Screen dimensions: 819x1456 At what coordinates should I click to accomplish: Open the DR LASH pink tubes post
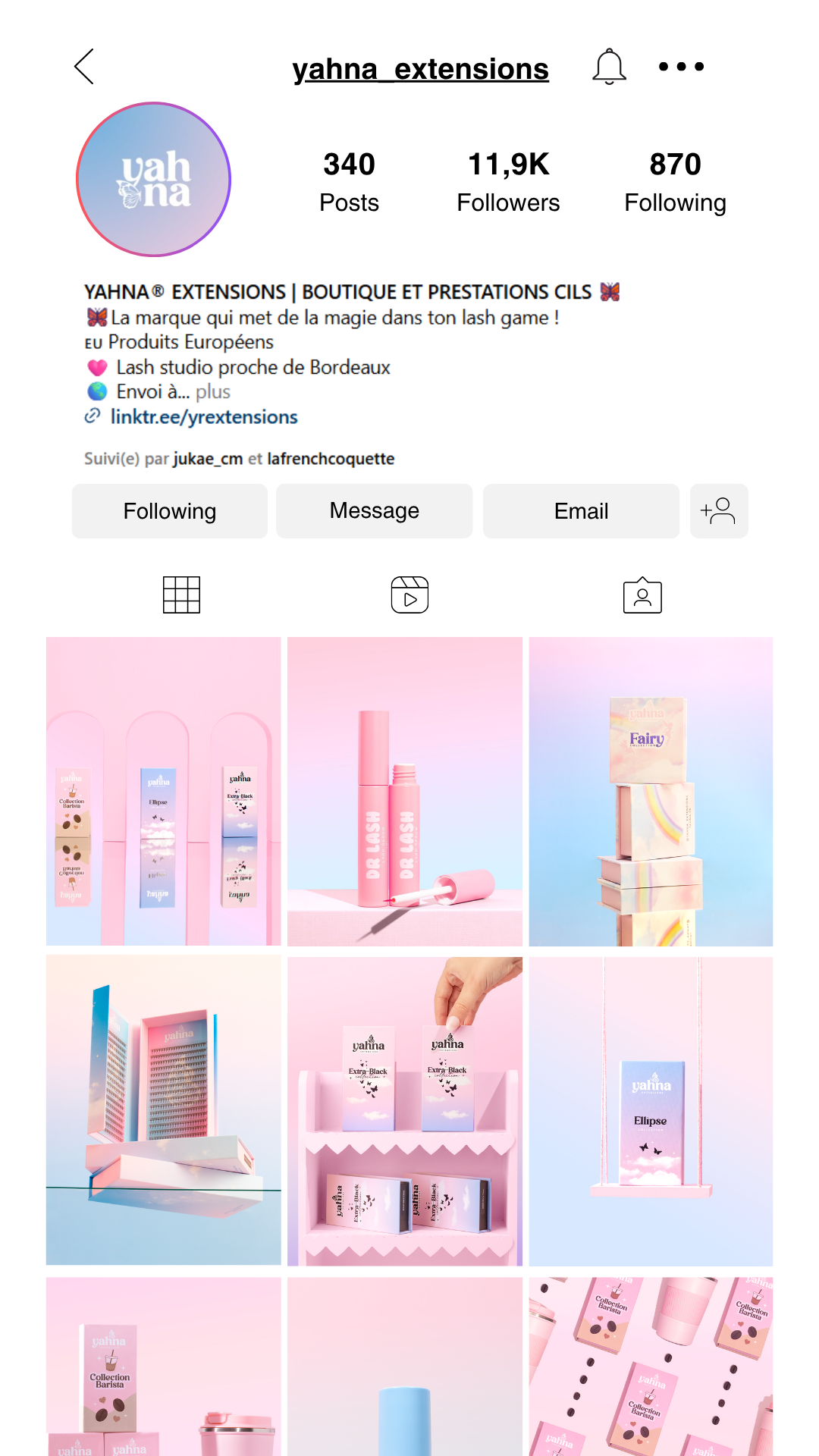tap(404, 791)
